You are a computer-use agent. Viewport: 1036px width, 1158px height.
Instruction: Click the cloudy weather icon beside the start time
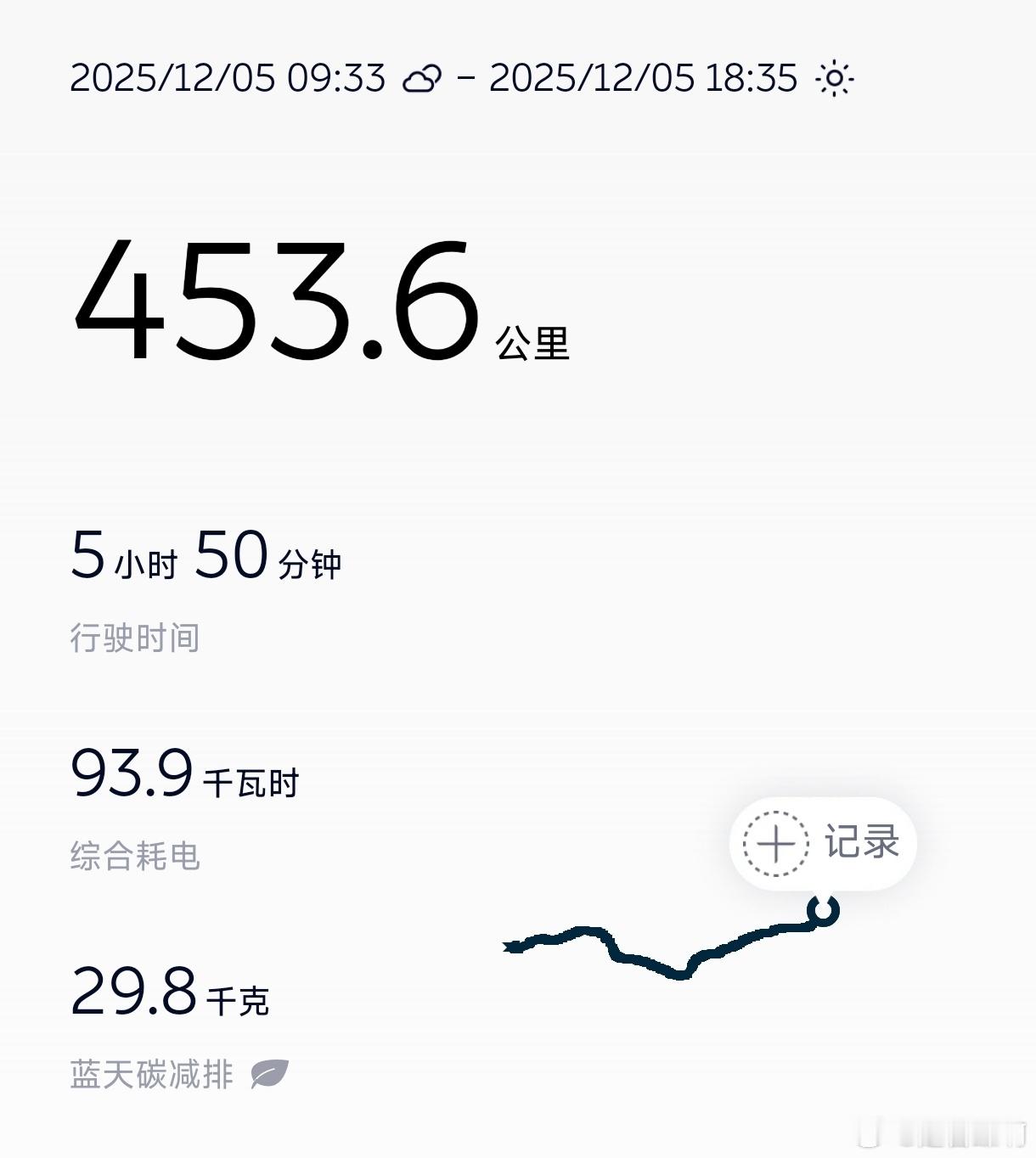pyautogui.click(x=421, y=78)
